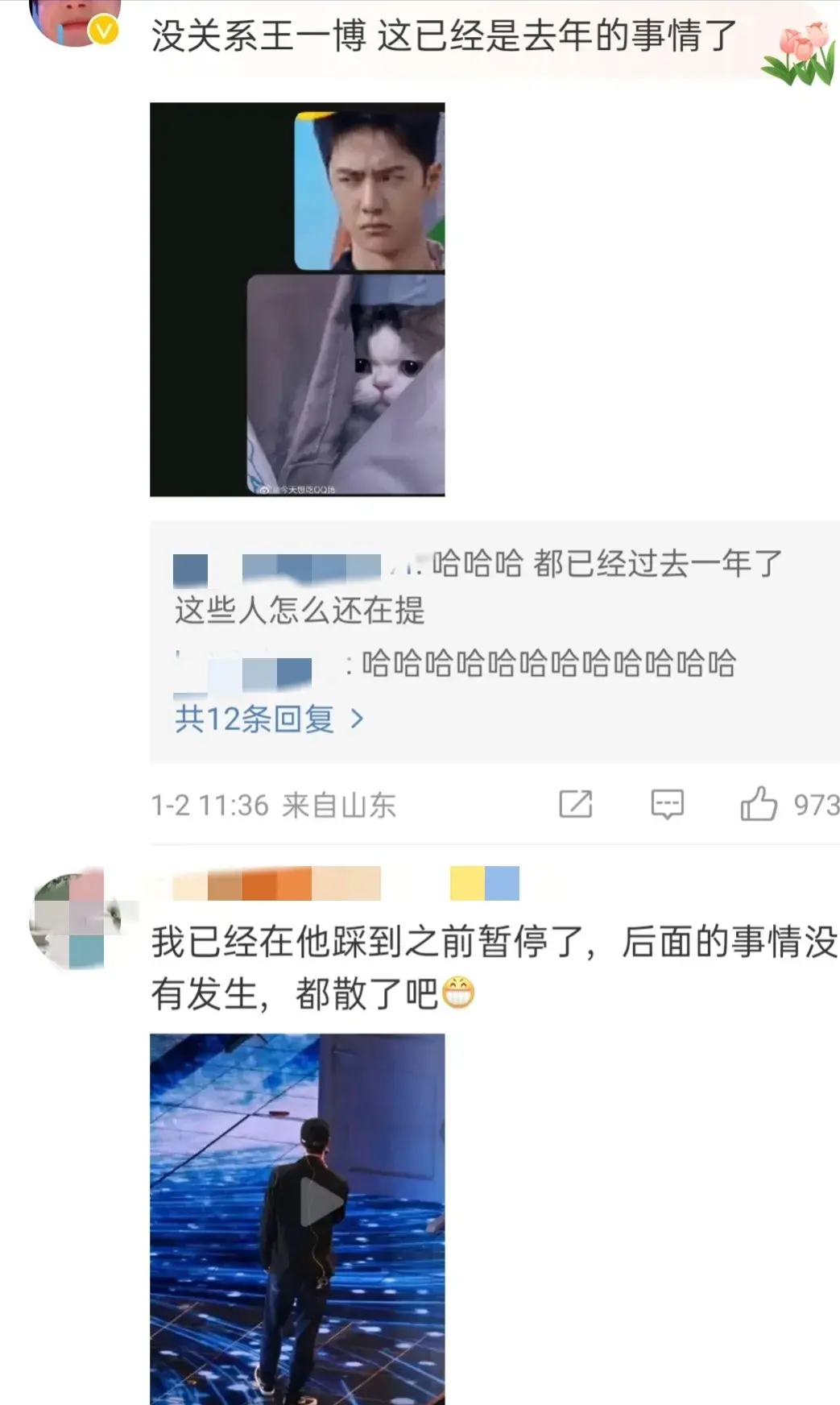The image size is (840, 1405).
Task: Expand all 12 replies link
Action: click(x=269, y=719)
